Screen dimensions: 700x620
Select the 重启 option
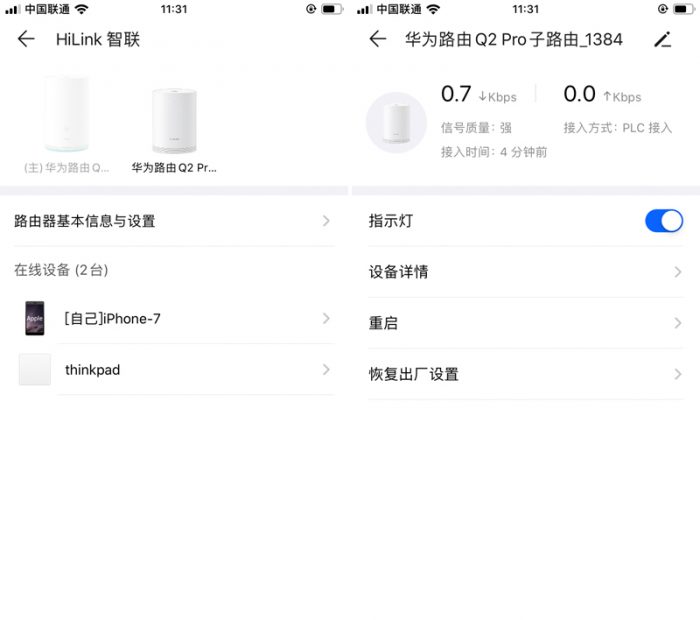coord(524,323)
